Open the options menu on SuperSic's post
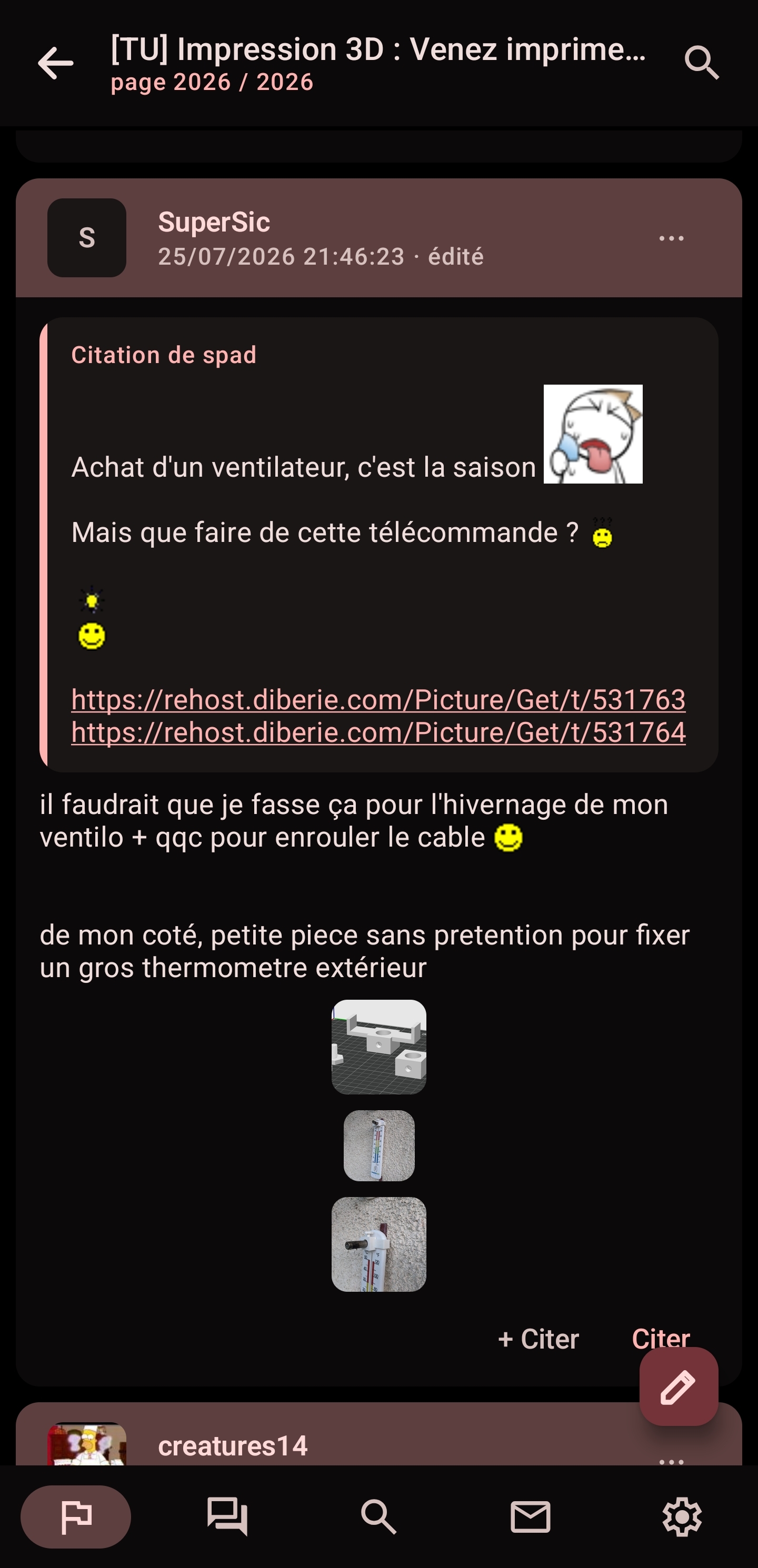Image resolution: width=758 pixels, height=1568 pixels. click(x=672, y=238)
